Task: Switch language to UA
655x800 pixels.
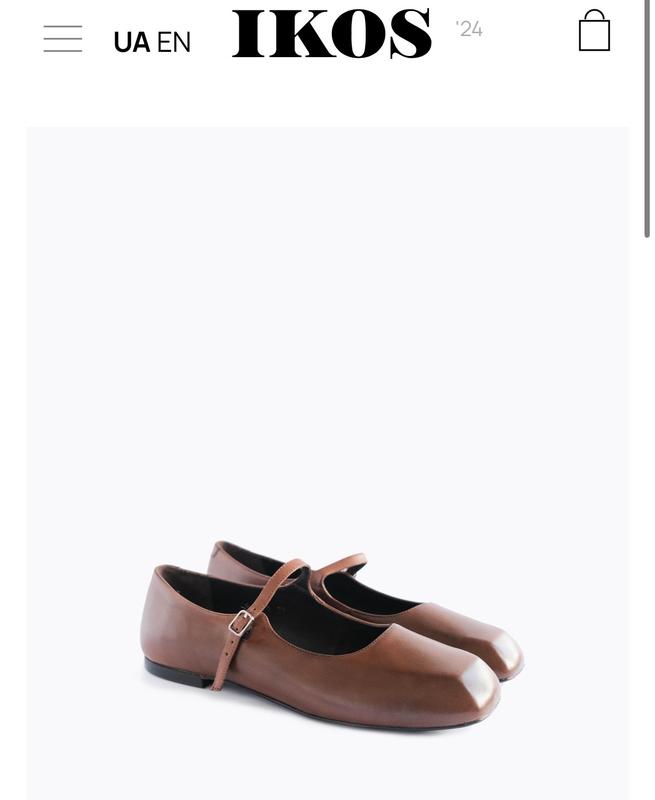Action: click(132, 42)
